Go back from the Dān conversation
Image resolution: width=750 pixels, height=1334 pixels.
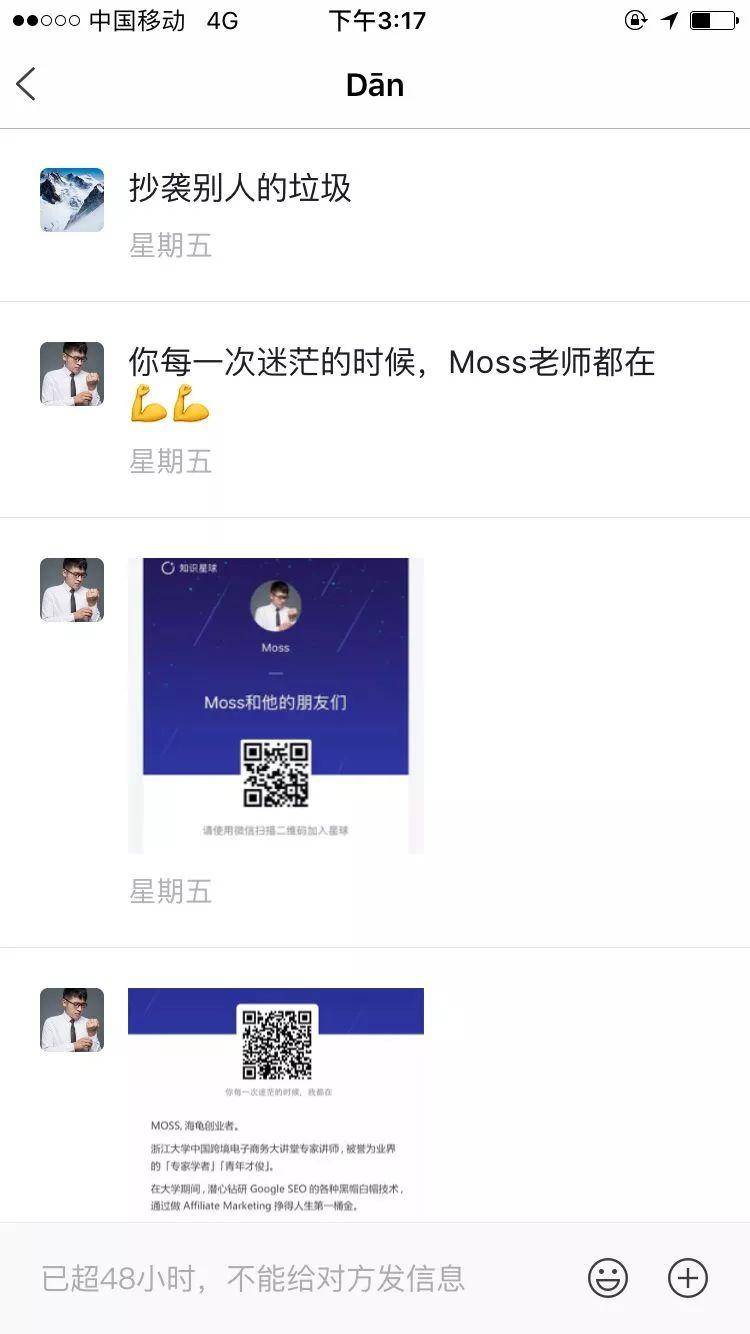(27, 85)
